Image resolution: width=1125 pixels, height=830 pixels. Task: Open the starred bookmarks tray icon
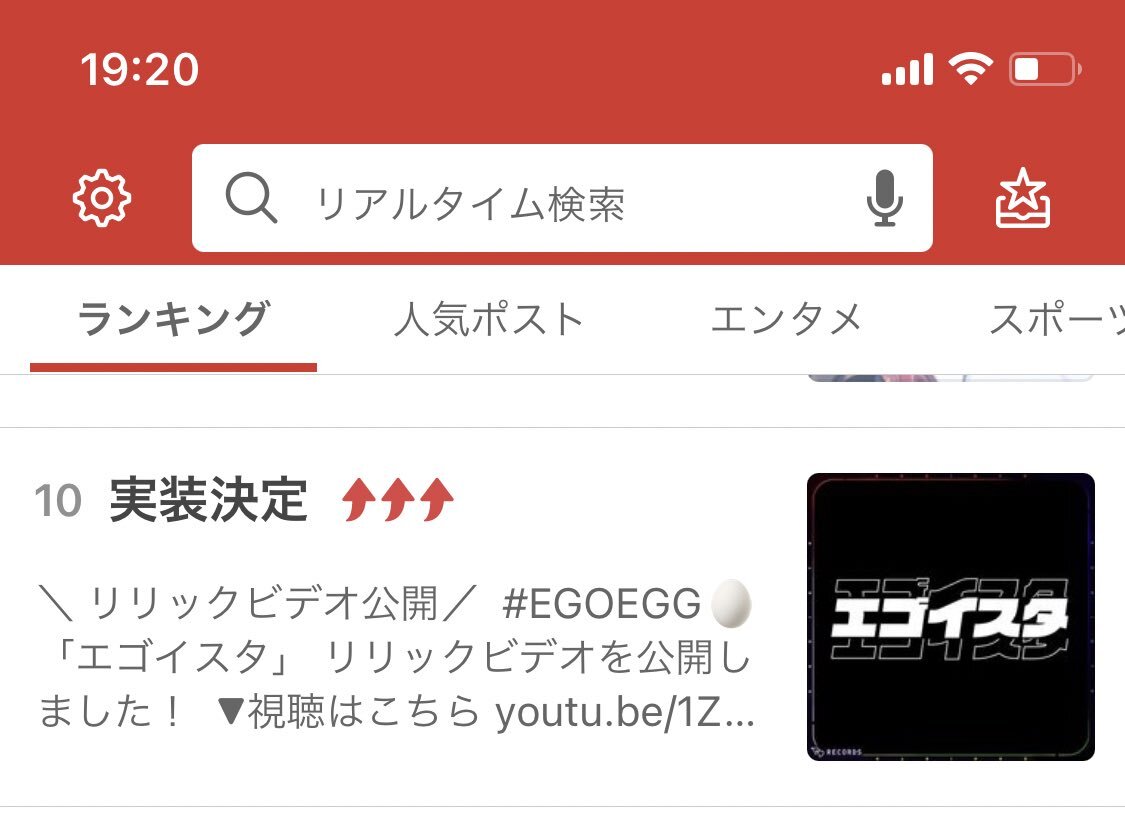pyautogui.click(x=1023, y=199)
